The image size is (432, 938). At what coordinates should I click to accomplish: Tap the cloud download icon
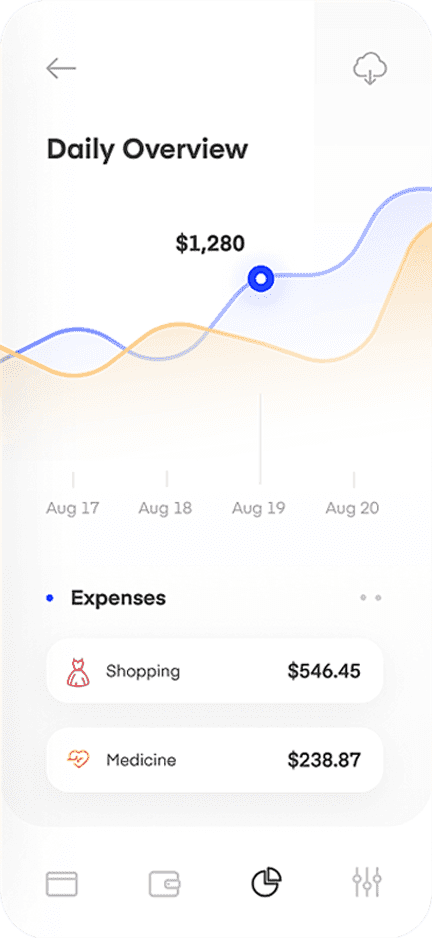click(x=370, y=69)
